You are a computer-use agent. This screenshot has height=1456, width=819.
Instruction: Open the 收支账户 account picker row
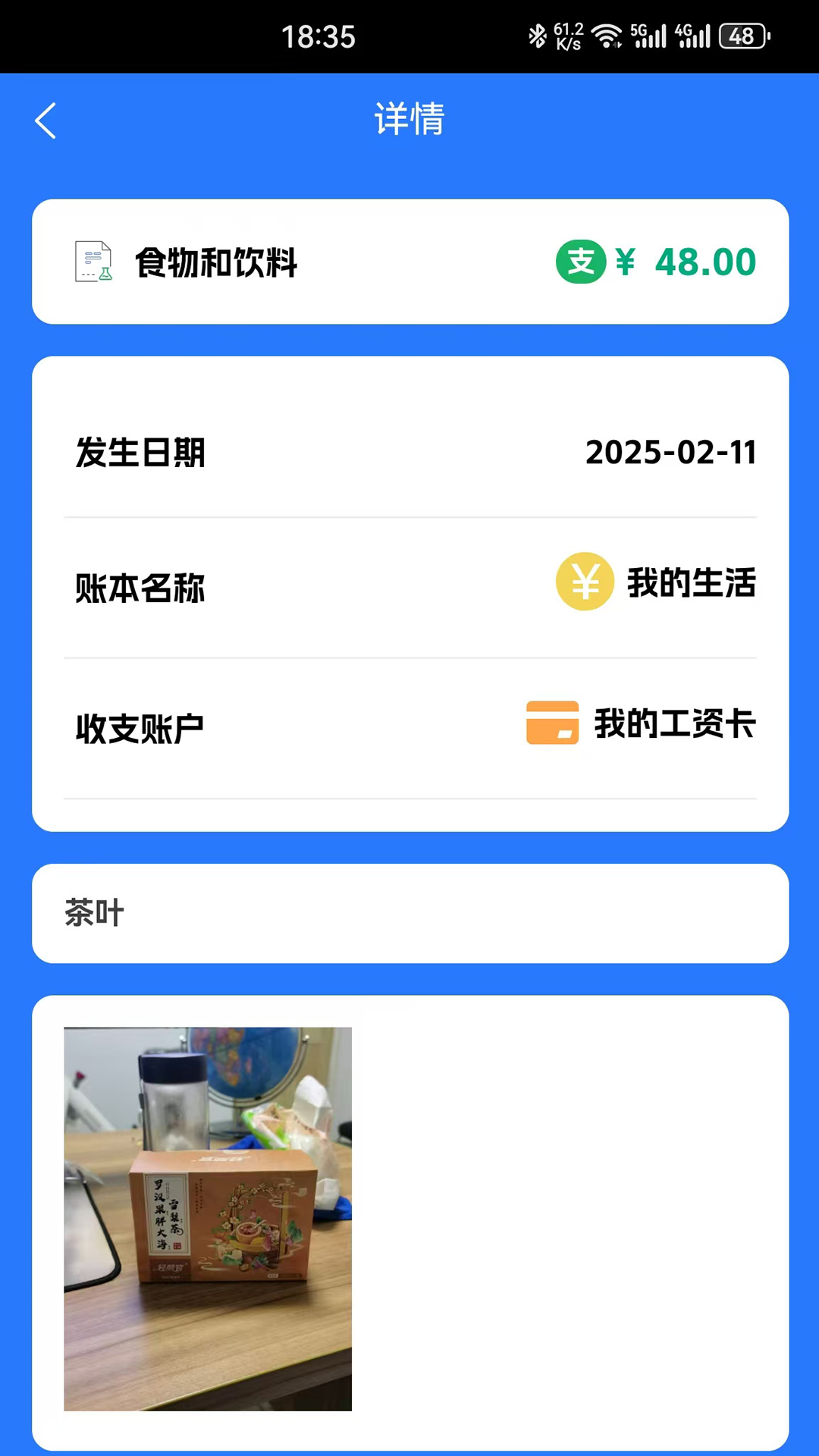(x=409, y=726)
